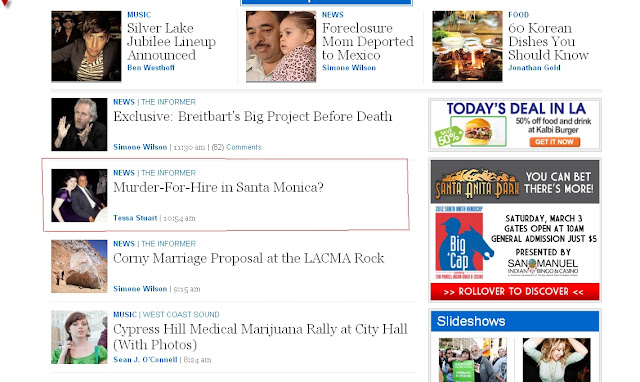Open Foreclosure Mom Deported to Mexico story
Screen dimensions: 640x382
click(x=367, y=41)
